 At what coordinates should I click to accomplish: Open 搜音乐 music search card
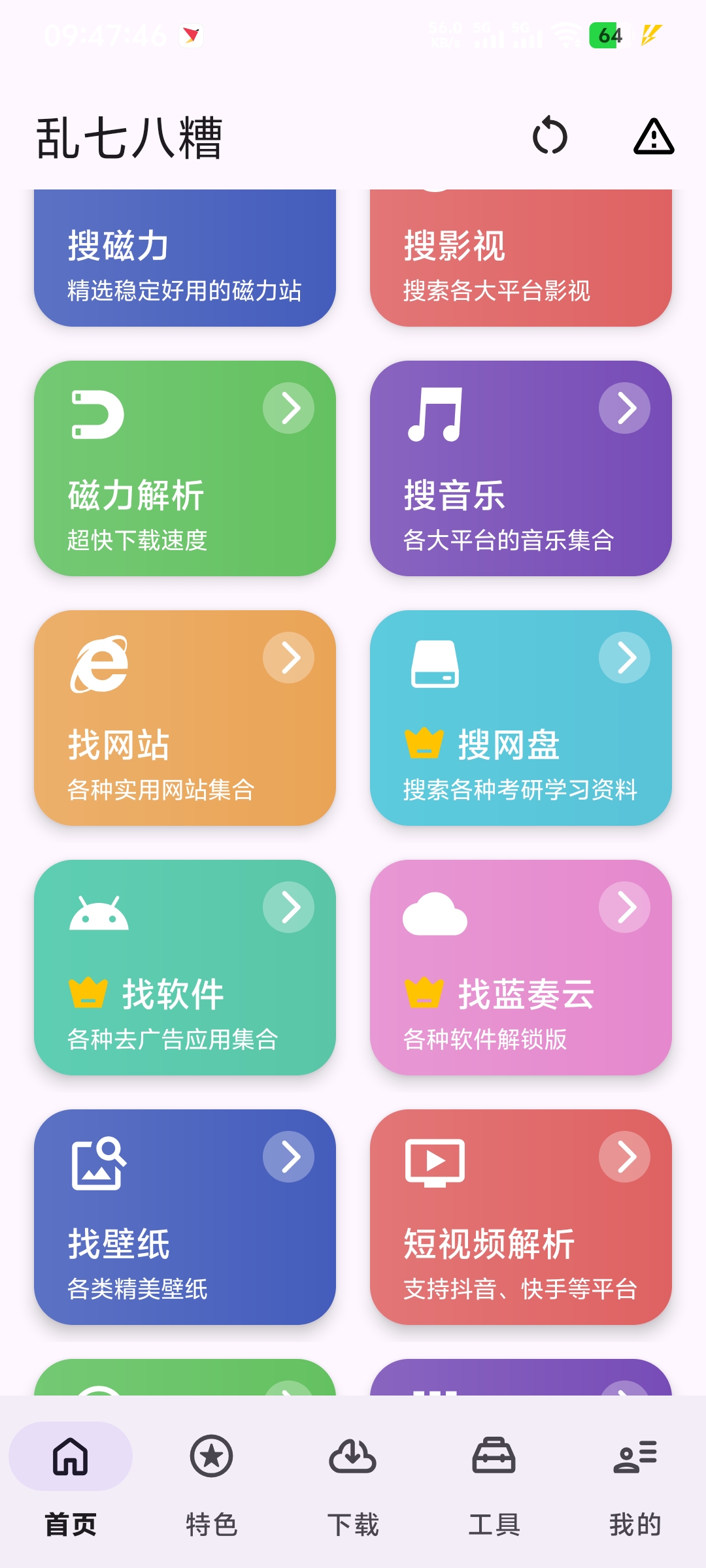point(520,468)
